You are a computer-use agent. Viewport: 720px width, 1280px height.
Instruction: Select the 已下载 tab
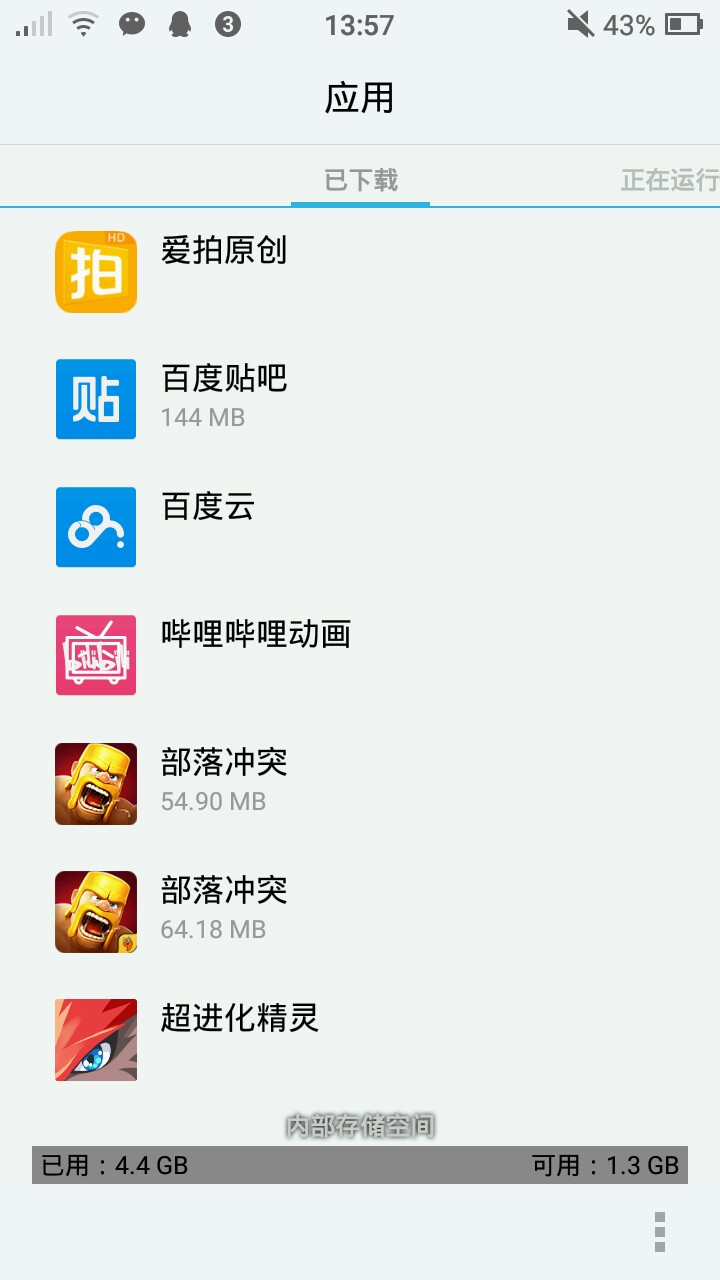[x=361, y=180]
